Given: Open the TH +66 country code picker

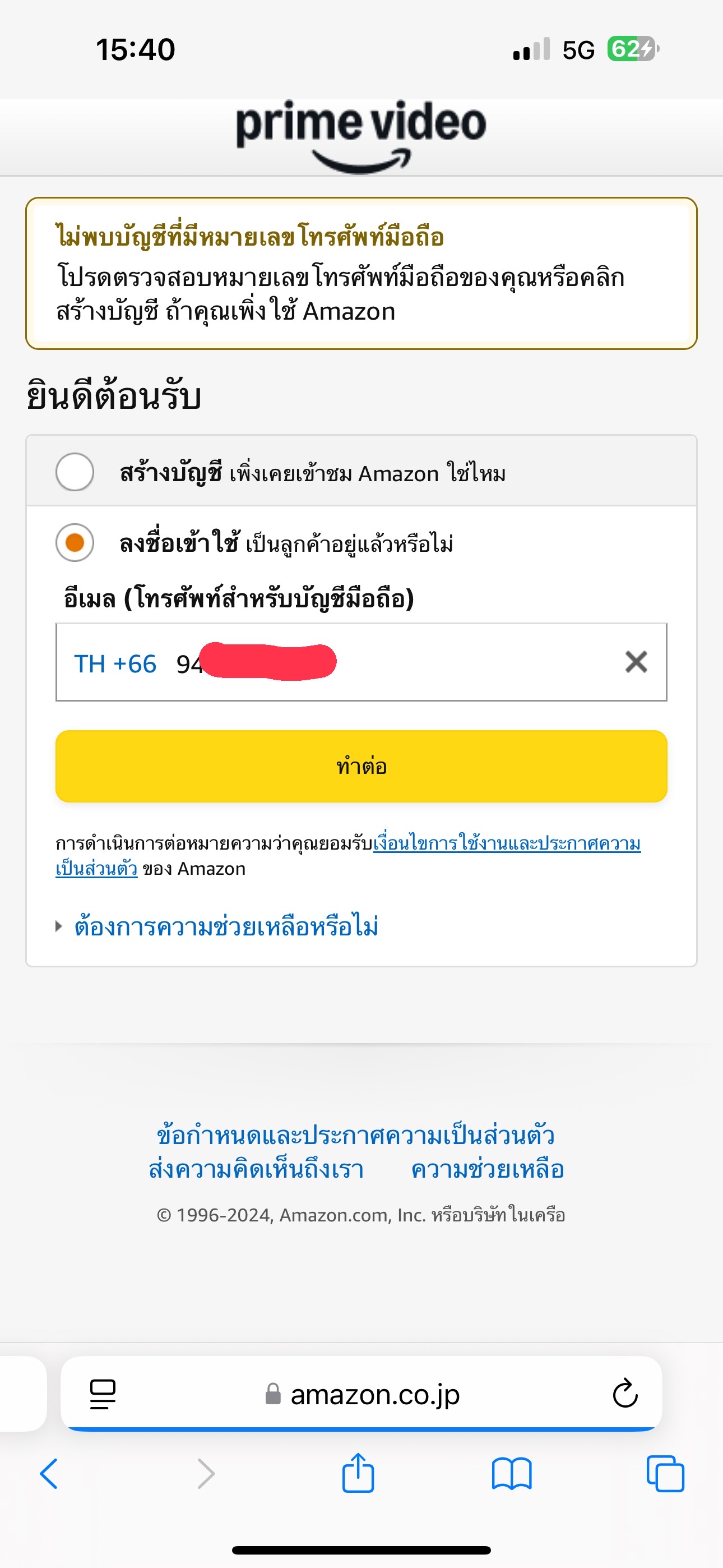Looking at the screenshot, I should pos(115,663).
